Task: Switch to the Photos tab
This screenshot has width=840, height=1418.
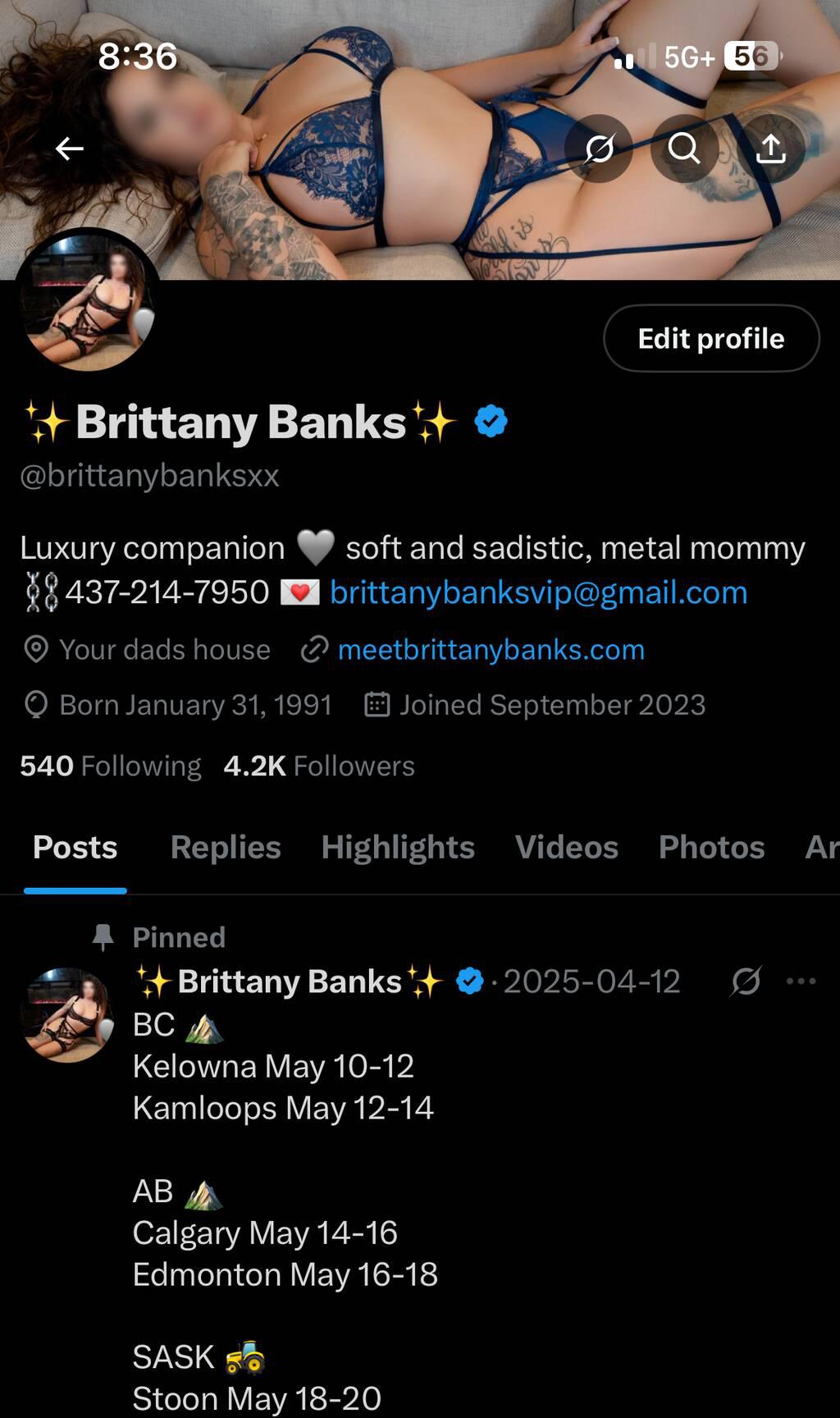Action: pyautogui.click(x=711, y=847)
